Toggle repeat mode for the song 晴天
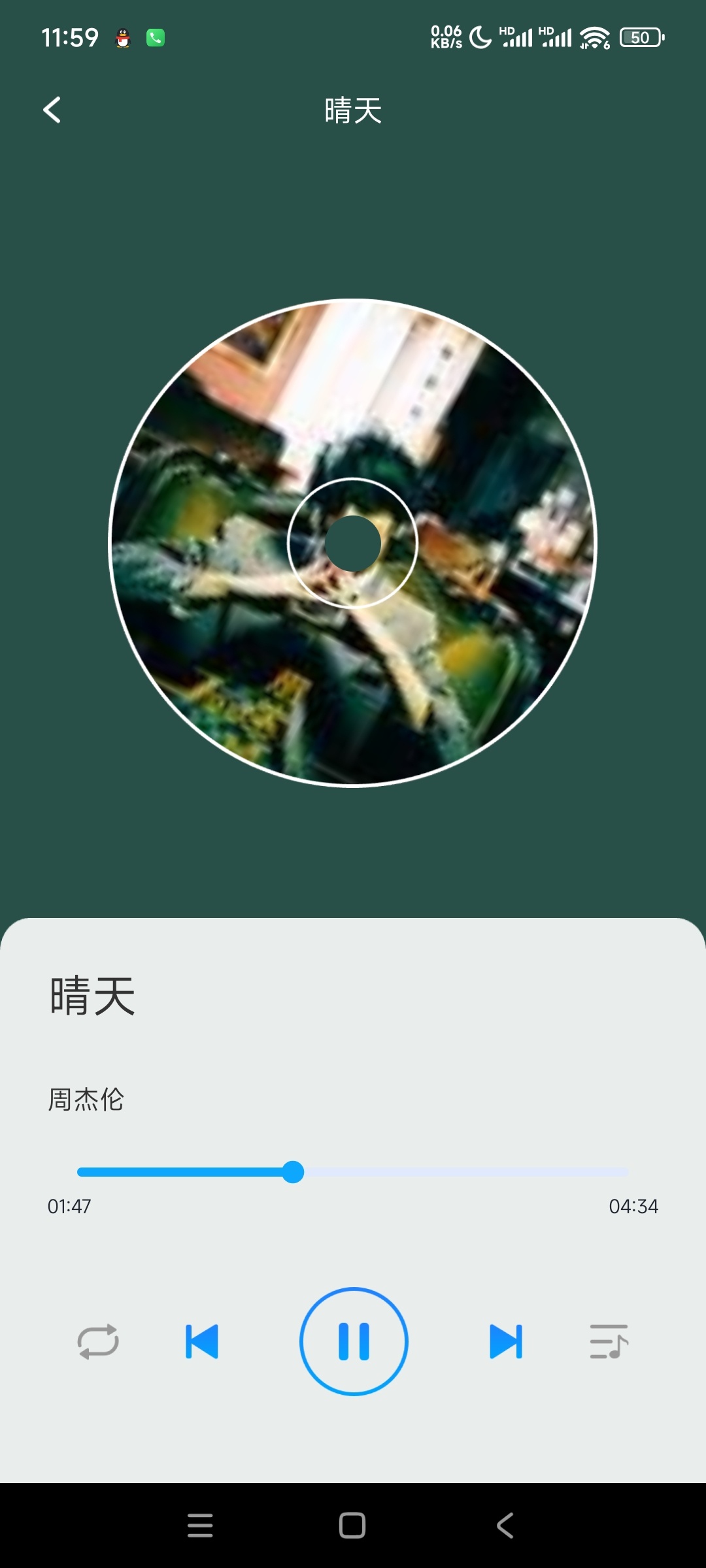Image resolution: width=706 pixels, height=1568 pixels. point(98,1341)
